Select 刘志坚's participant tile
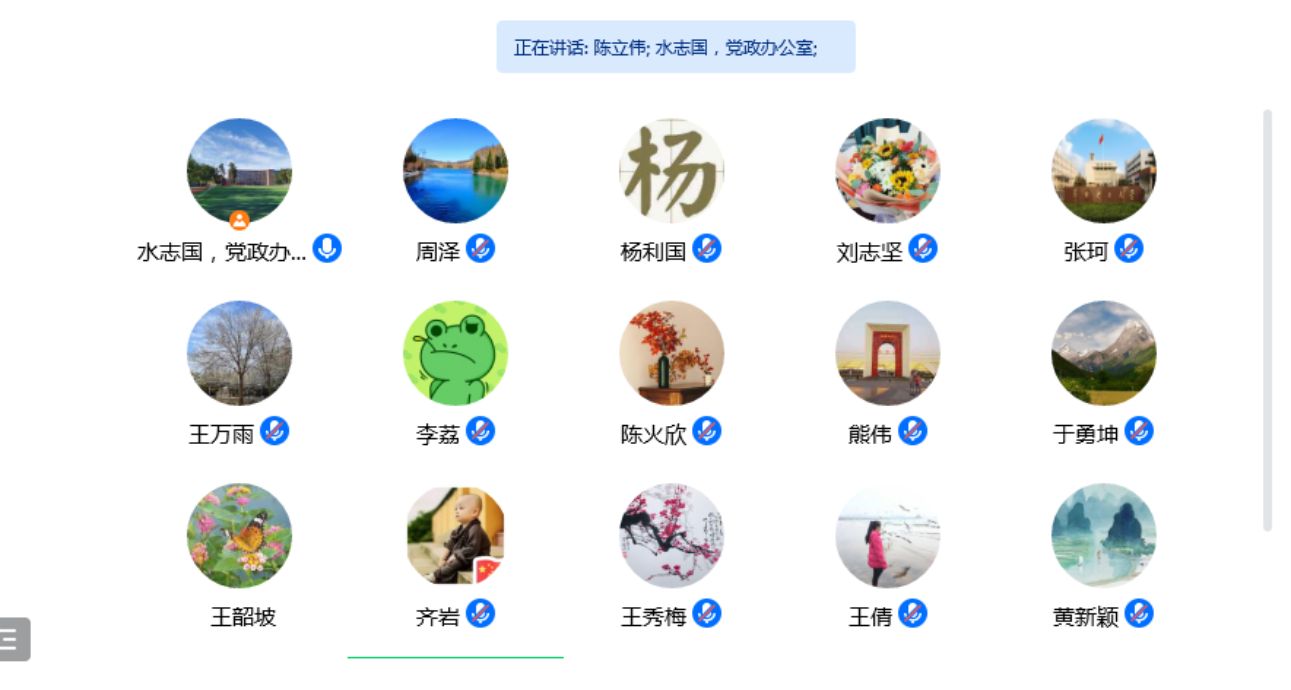The height and width of the screenshot is (690, 1291). [x=887, y=171]
